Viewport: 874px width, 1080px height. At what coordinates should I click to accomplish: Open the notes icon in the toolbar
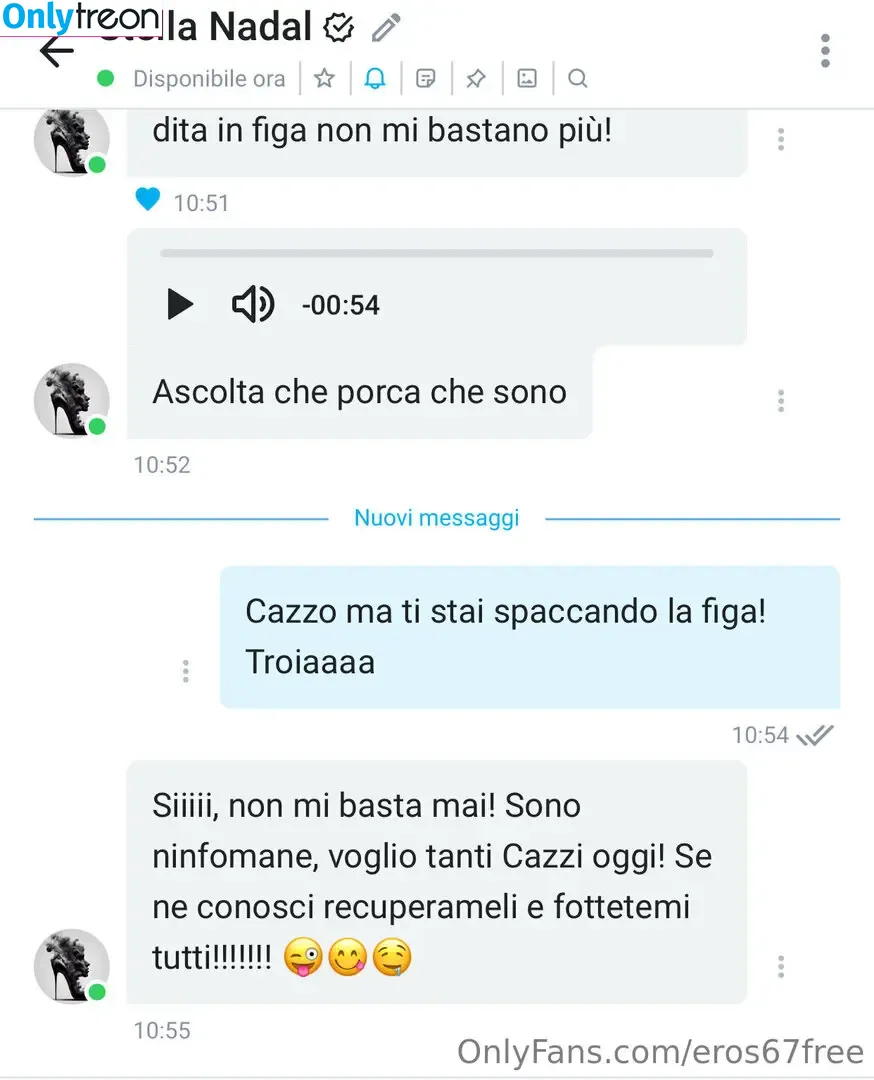coord(426,79)
